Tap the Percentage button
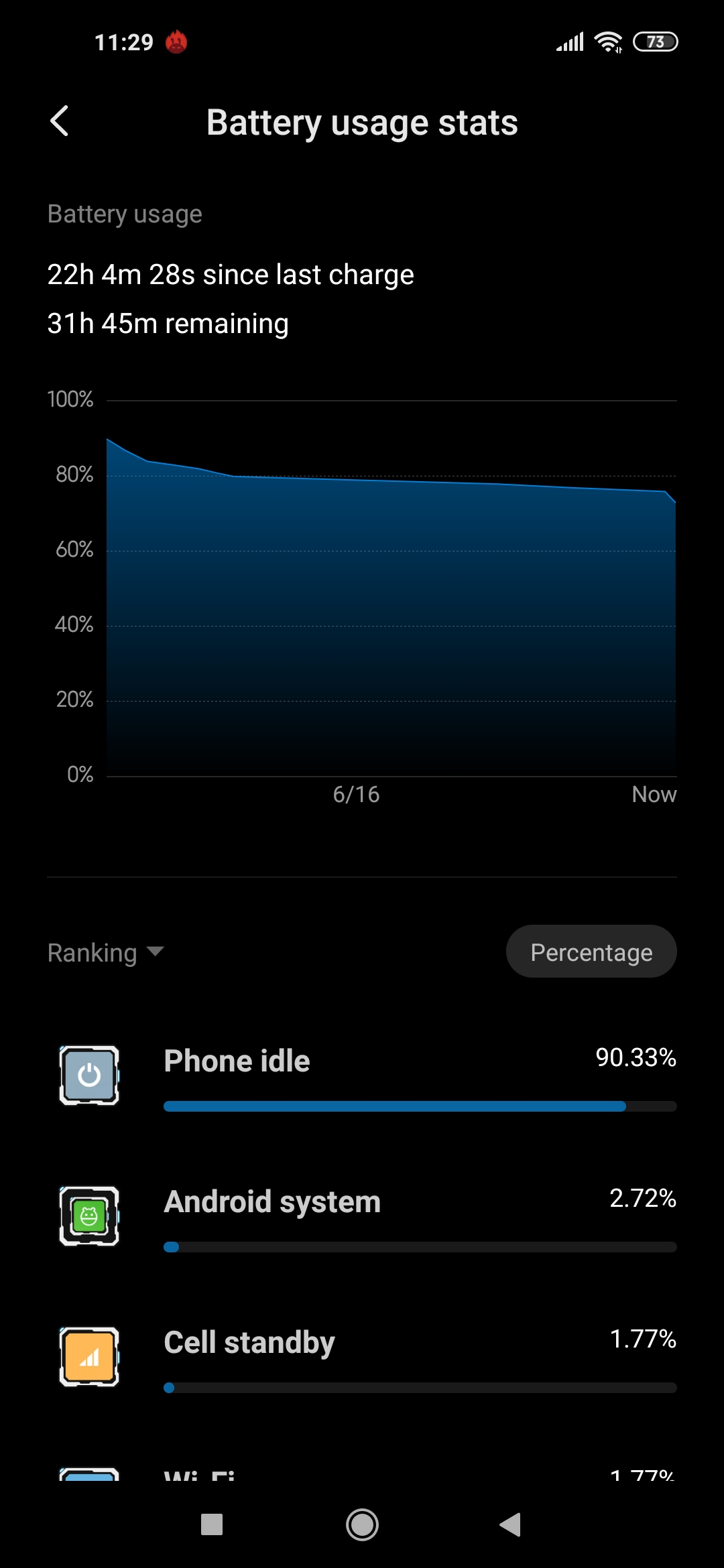Screen dimensions: 724x1568 (x=591, y=952)
